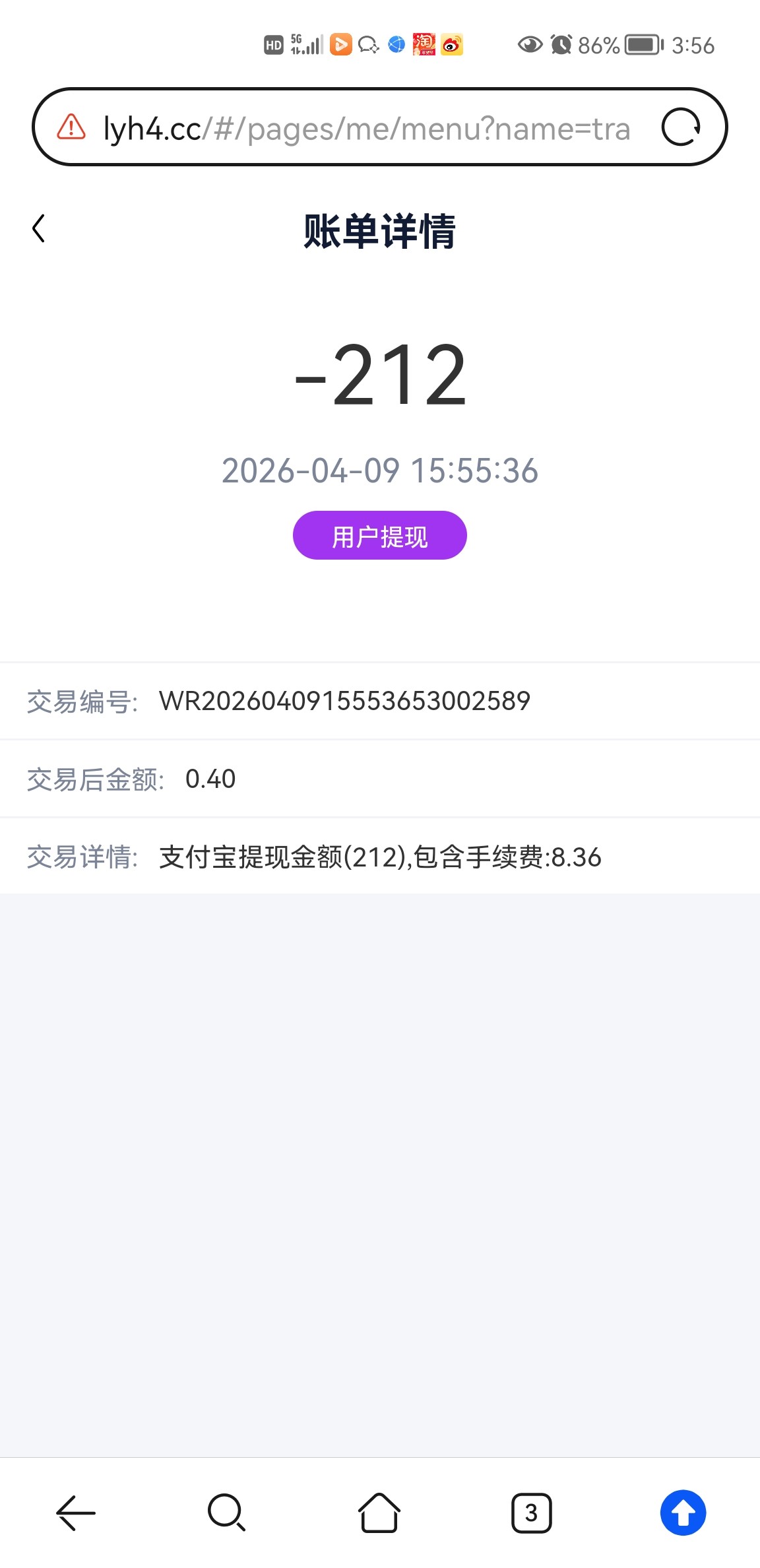Screen dimensions: 760x1568
Task: Tap the home icon in bottom navigation
Action: tap(380, 1513)
